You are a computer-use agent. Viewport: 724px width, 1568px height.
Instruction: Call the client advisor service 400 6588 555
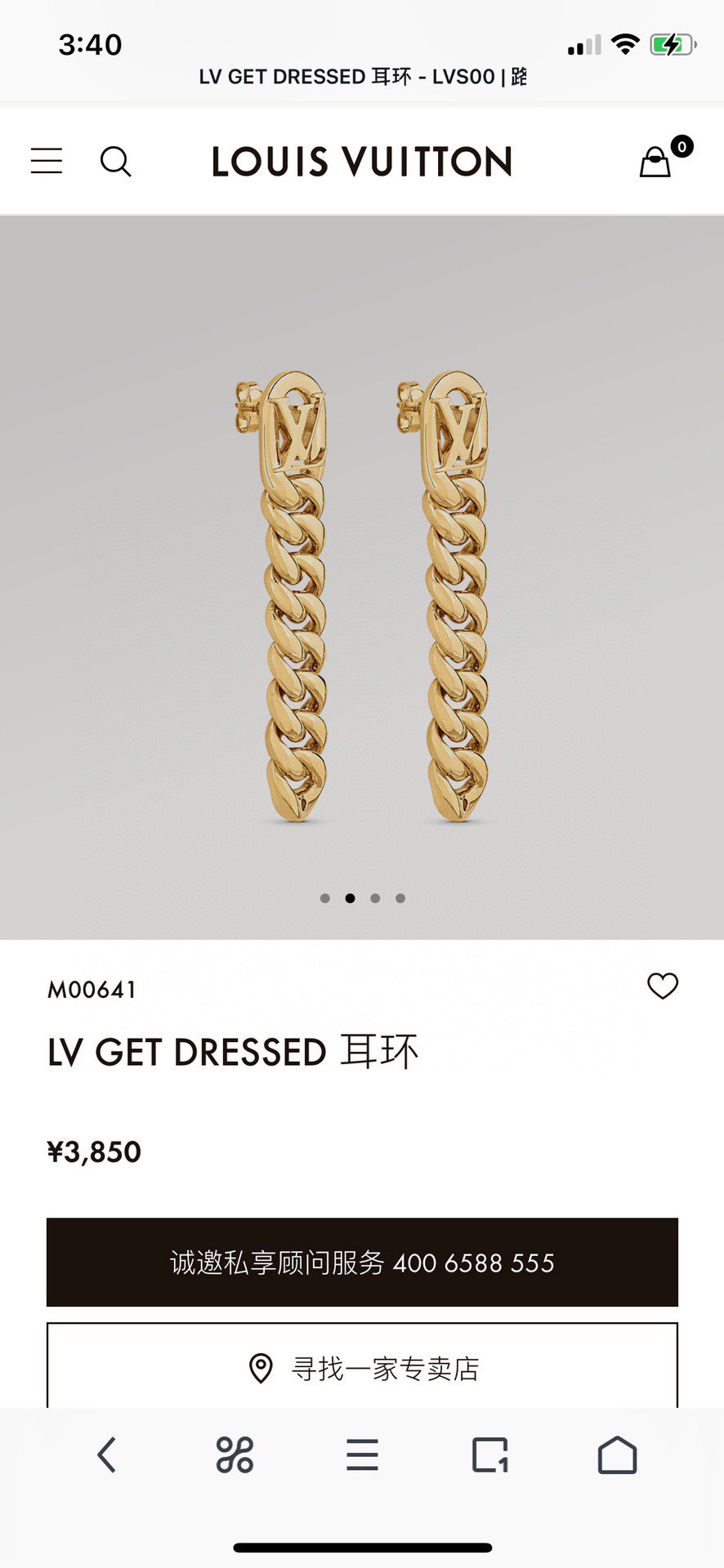click(362, 1262)
